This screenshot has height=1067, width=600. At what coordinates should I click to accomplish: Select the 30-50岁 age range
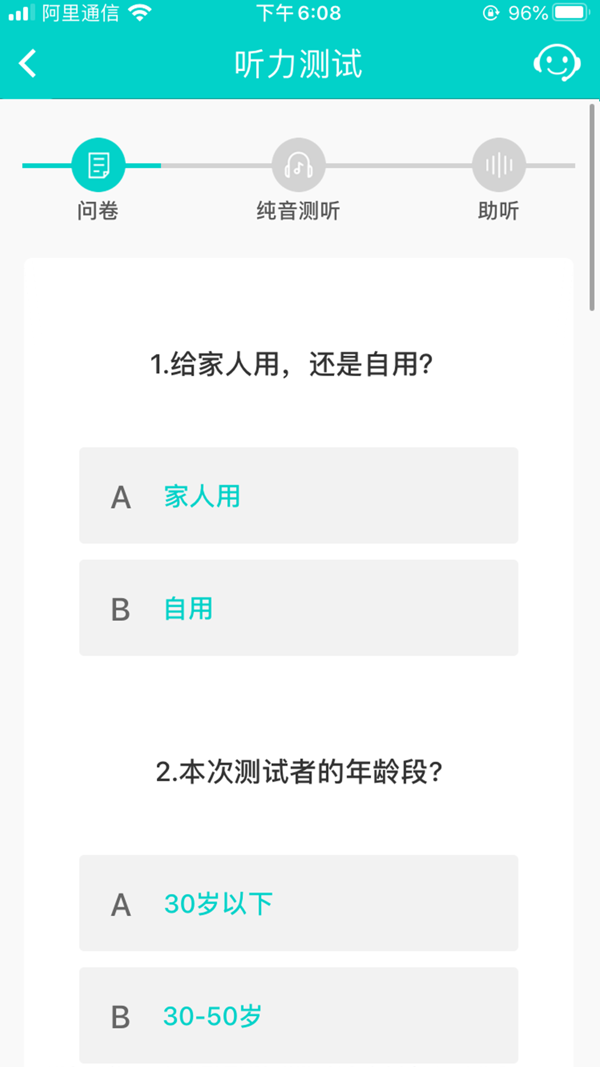pos(299,1015)
